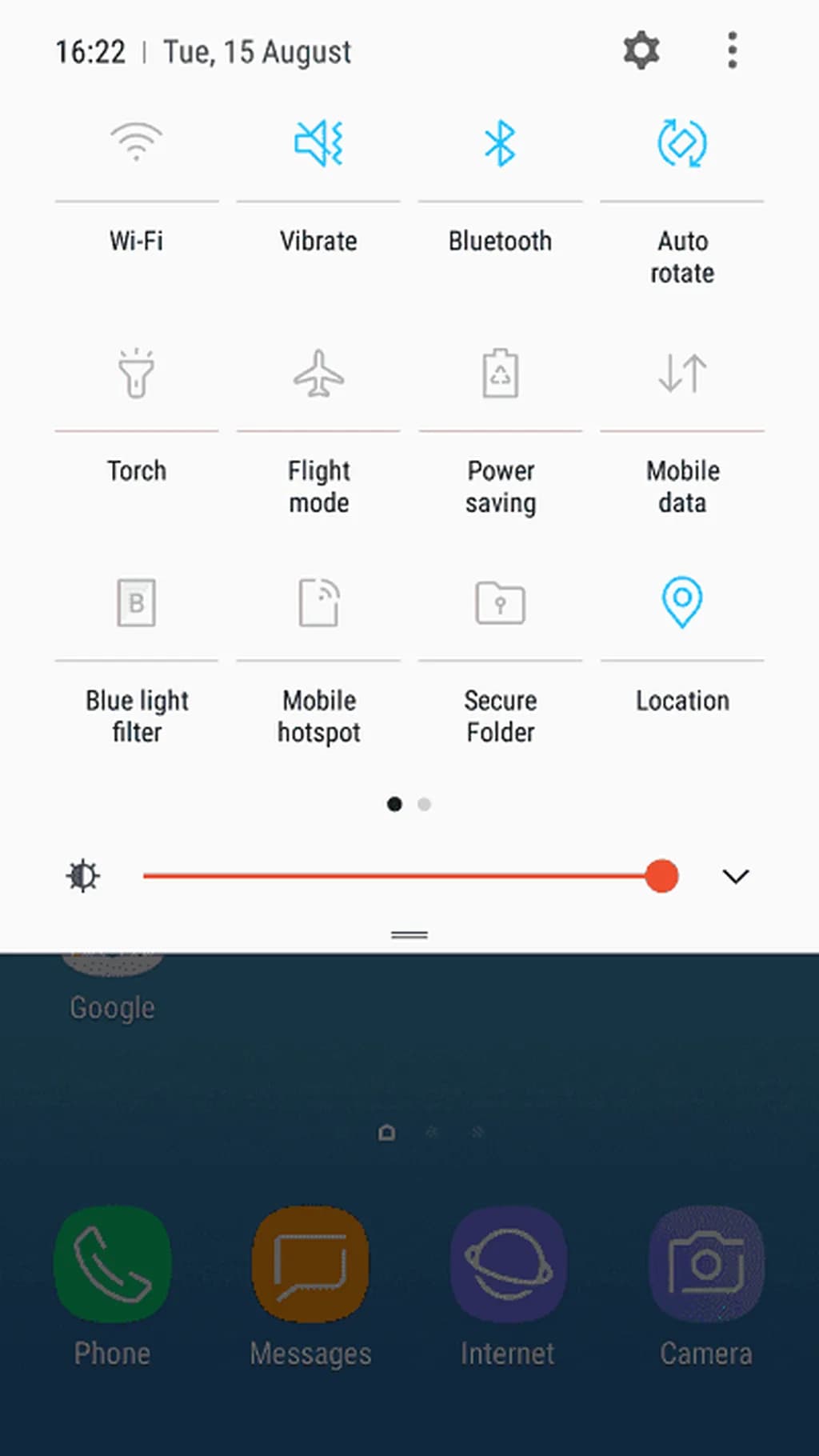The width and height of the screenshot is (819, 1456).
Task: Expand brightness options with the chevron
Action: [x=735, y=877]
